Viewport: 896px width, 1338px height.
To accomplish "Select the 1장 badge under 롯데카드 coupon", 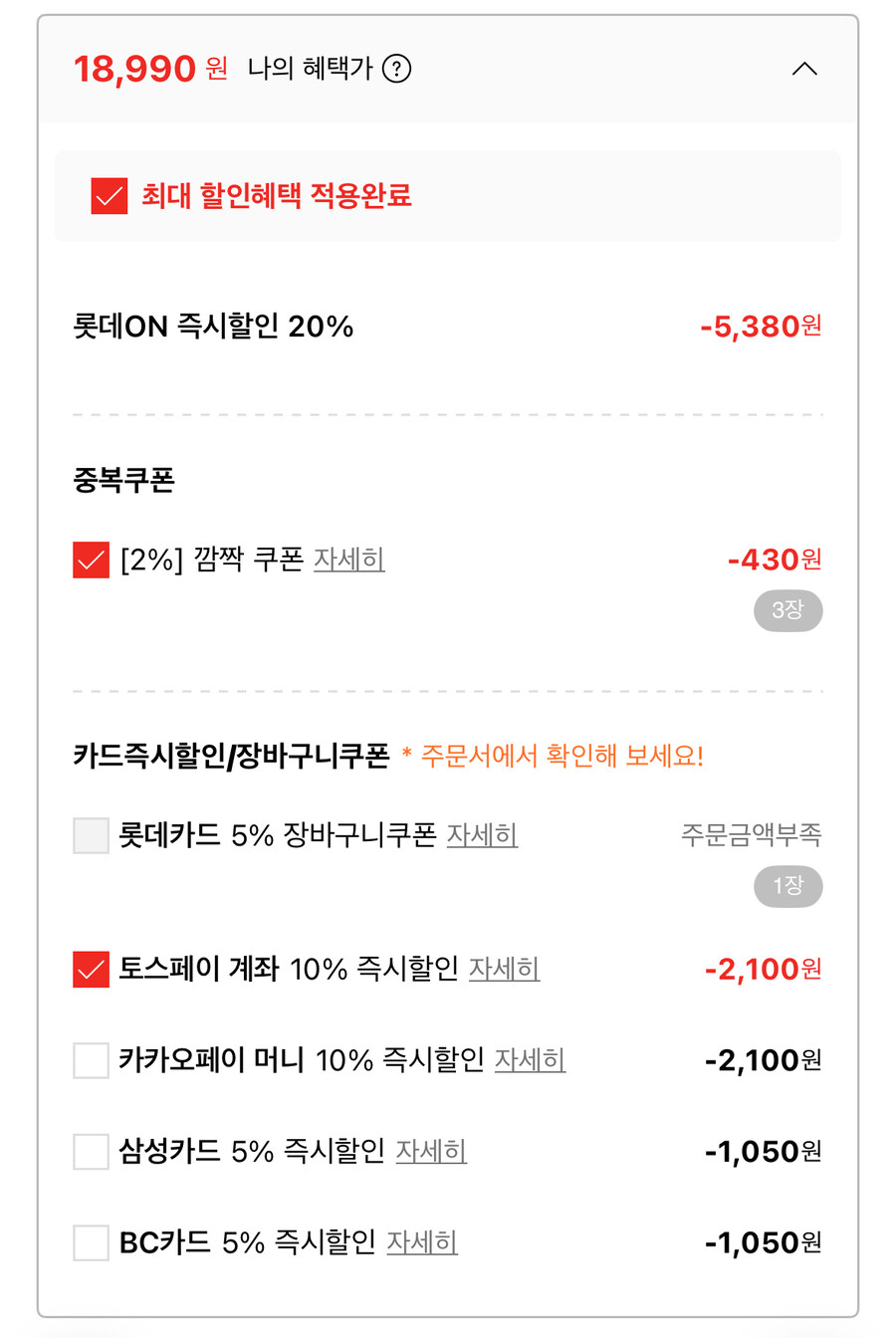I will point(788,886).
